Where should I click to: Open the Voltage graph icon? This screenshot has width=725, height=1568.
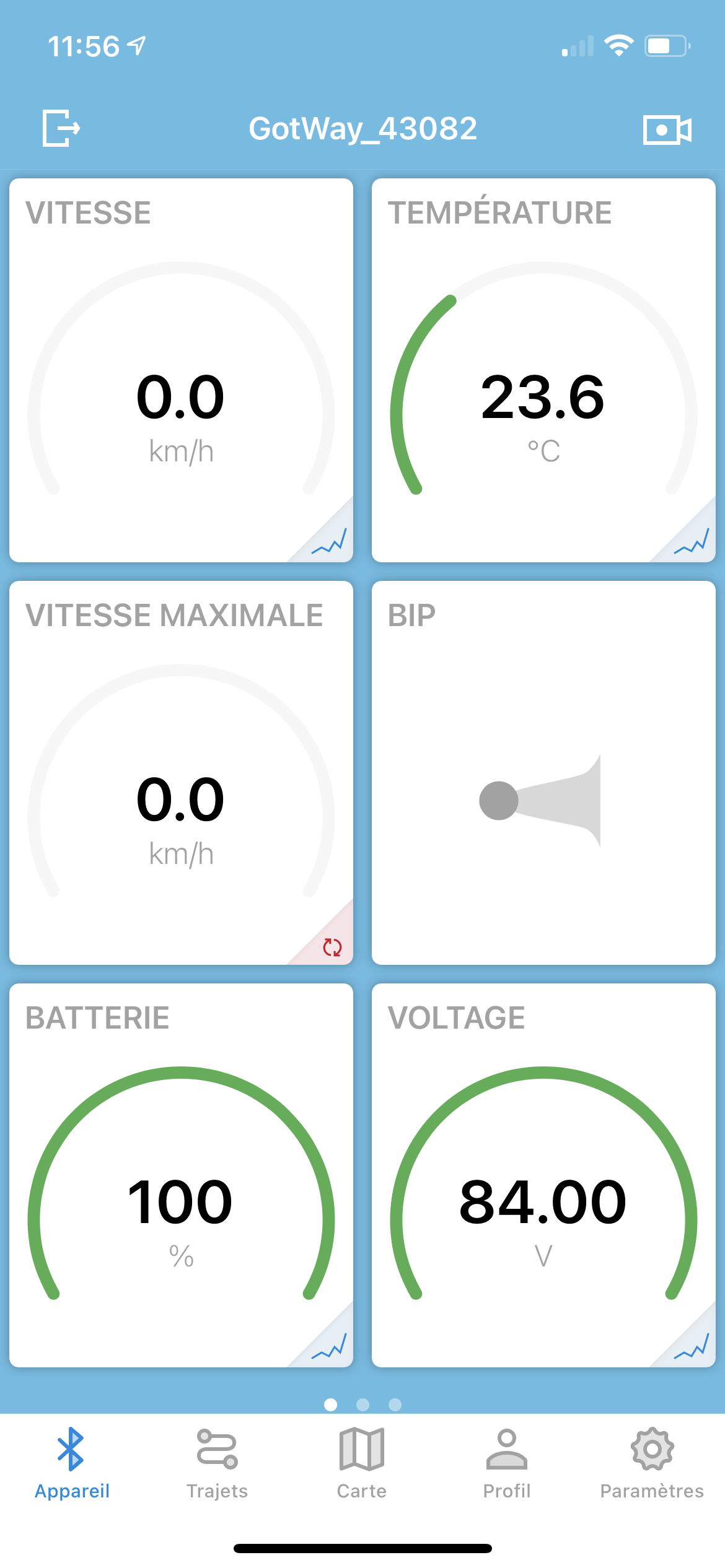(x=692, y=1345)
